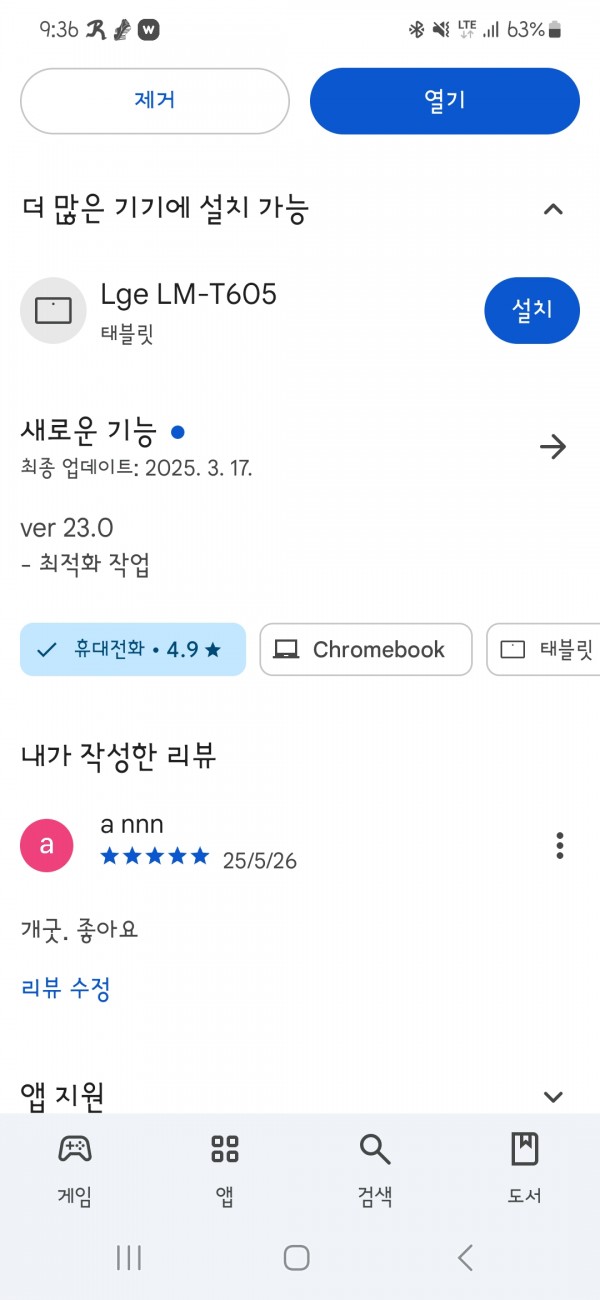
Task: Open the app with 열기
Action: pyautogui.click(x=445, y=101)
